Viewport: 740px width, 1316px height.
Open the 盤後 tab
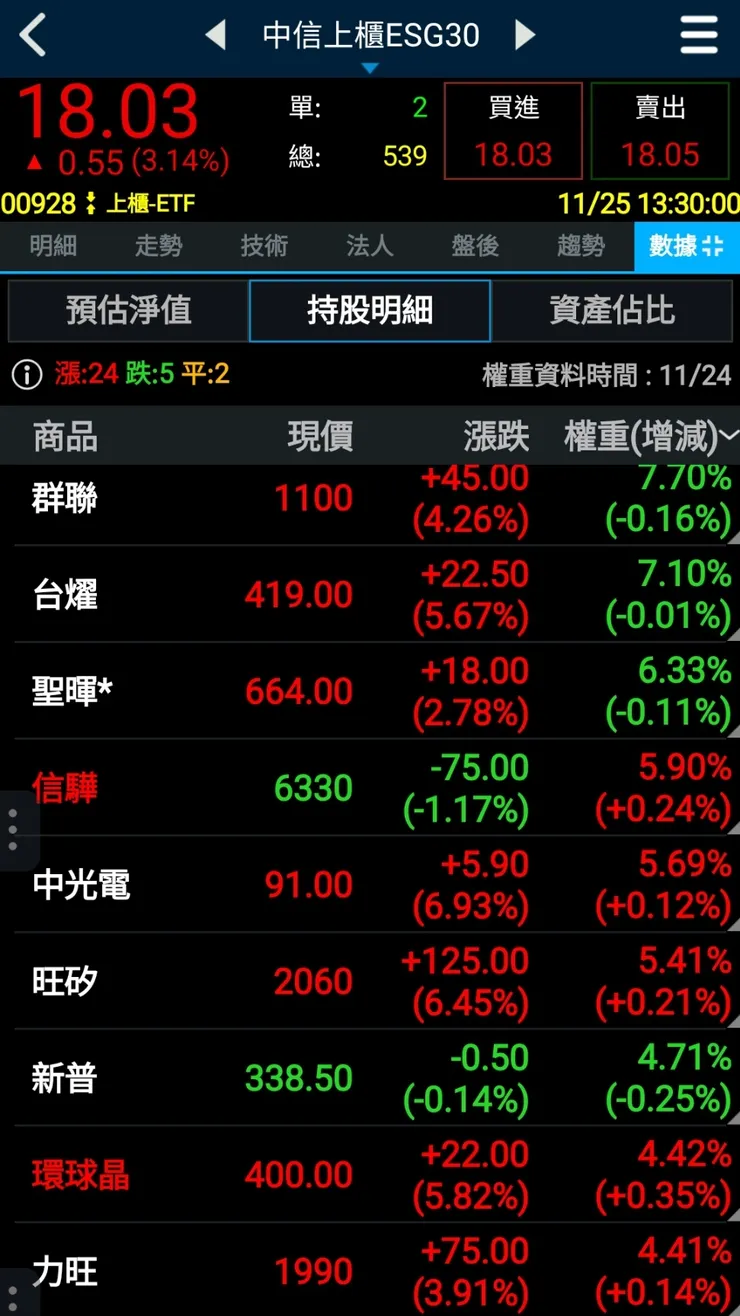click(474, 246)
